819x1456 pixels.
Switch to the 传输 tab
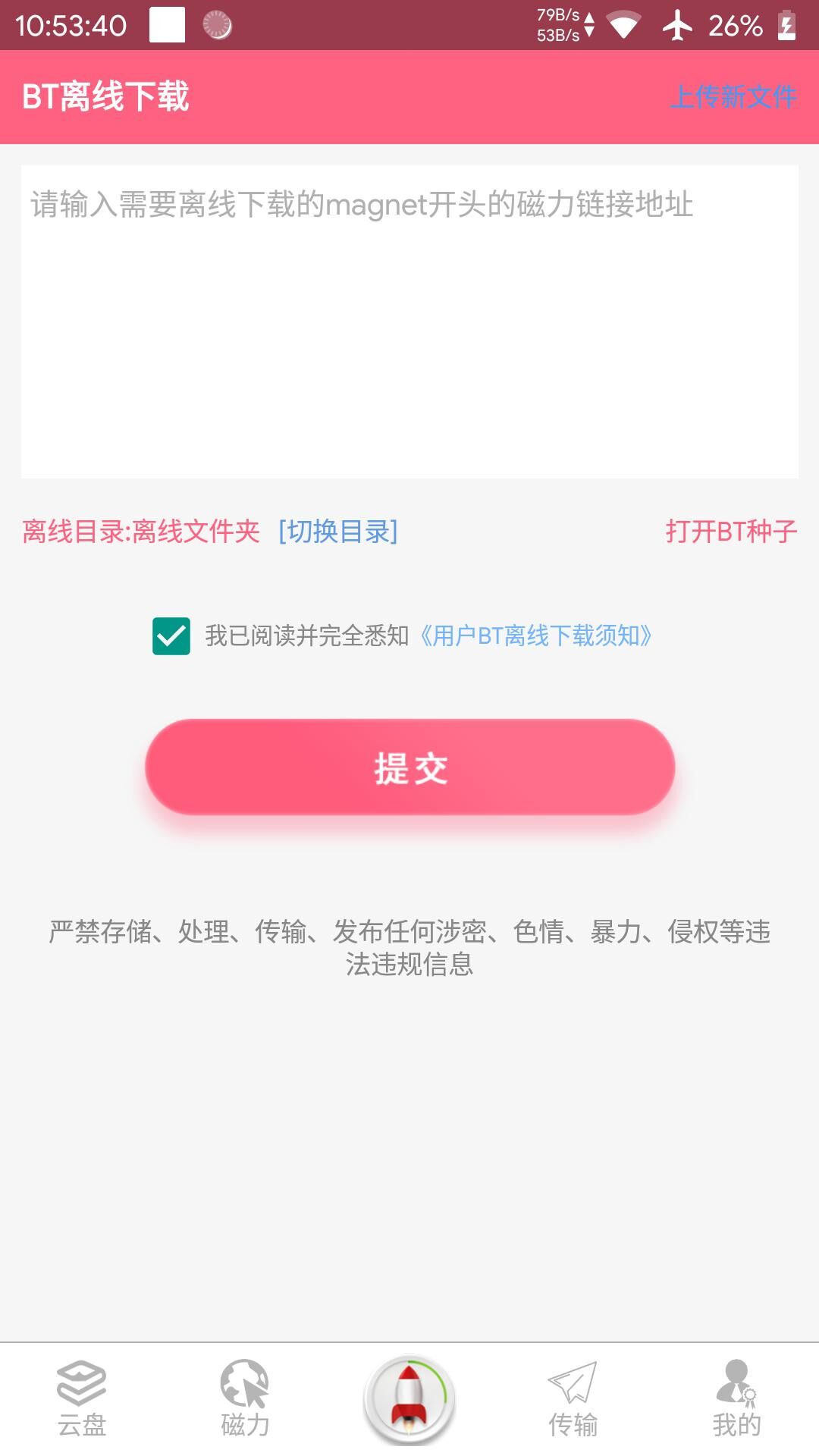tap(573, 1400)
